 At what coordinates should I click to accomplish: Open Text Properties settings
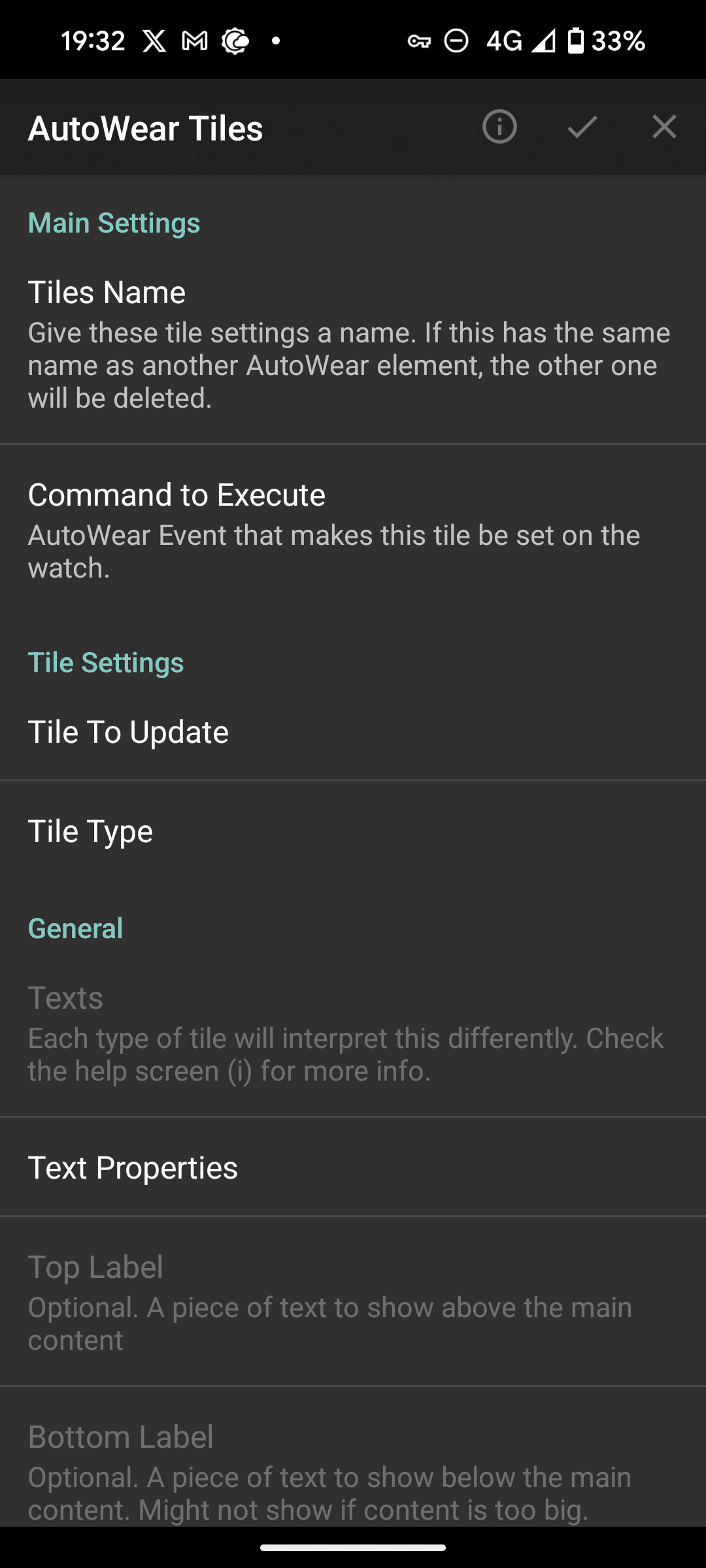pos(353,1168)
